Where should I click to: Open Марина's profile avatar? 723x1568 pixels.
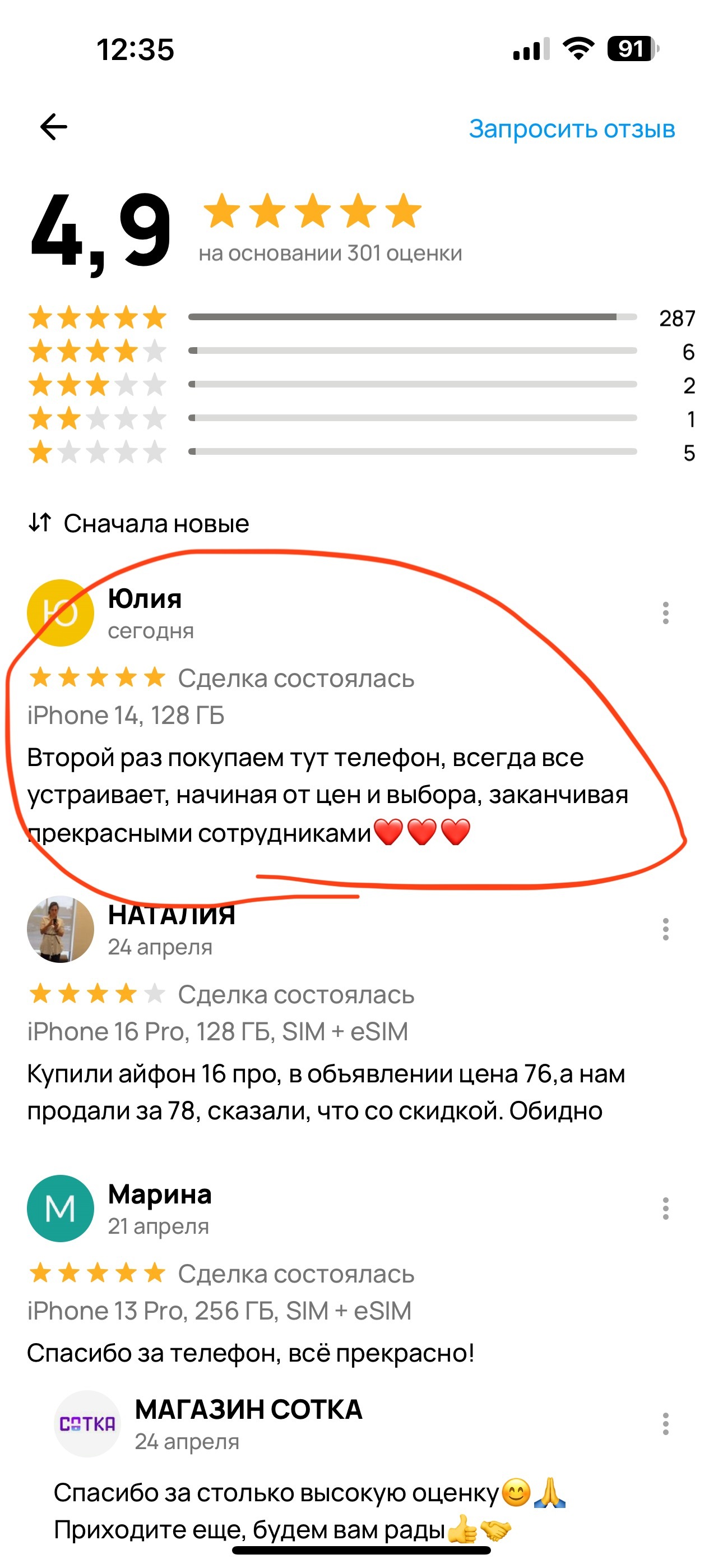pyautogui.click(x=61, y=1209)
